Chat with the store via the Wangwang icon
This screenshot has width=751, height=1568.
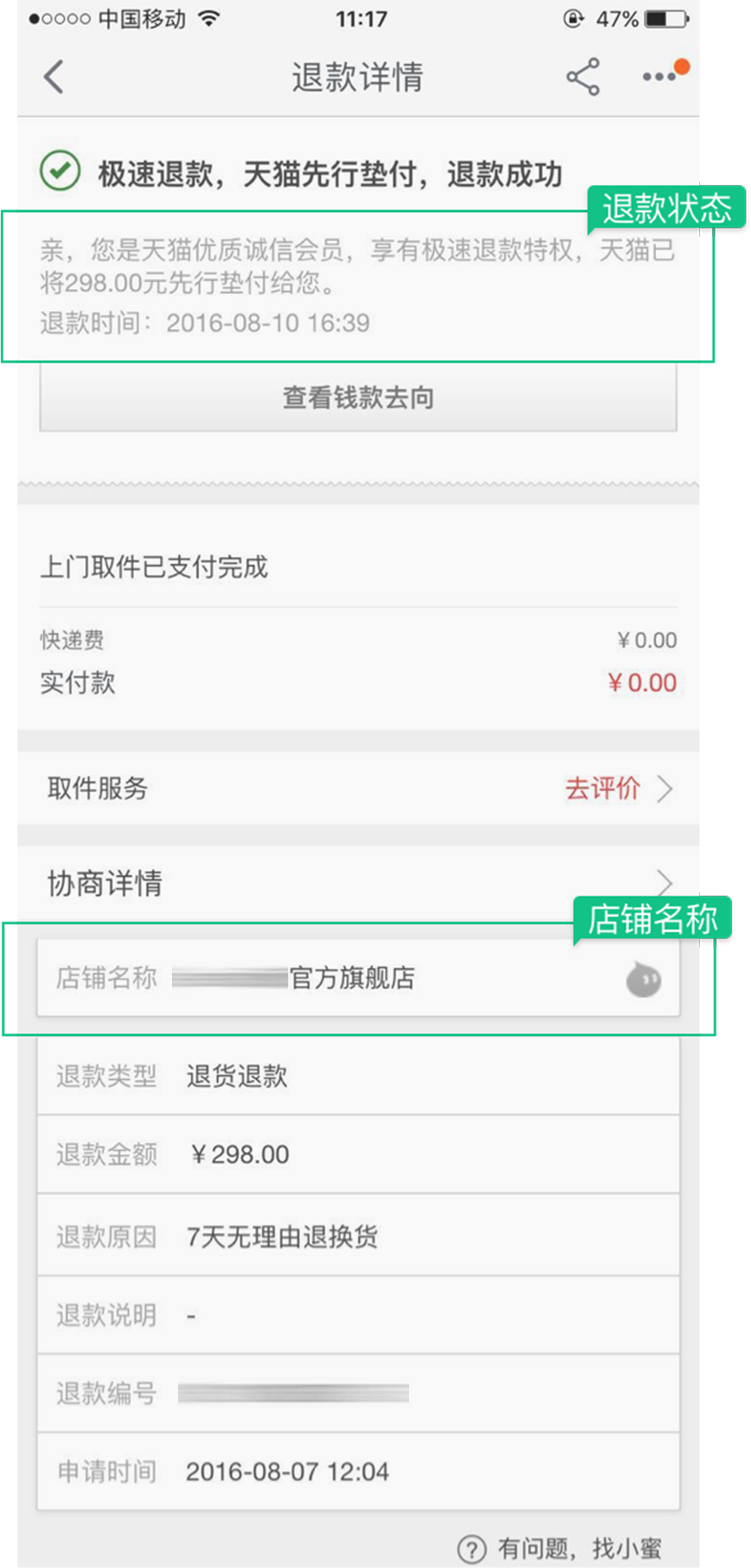pos(644,980)
